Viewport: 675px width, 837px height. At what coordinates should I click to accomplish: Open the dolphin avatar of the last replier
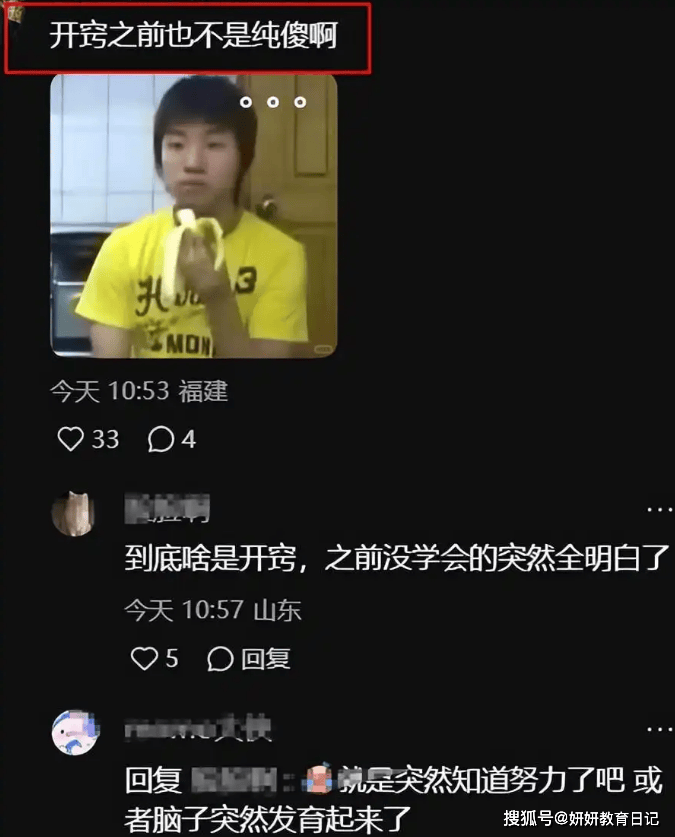click(x=74, y=733)
